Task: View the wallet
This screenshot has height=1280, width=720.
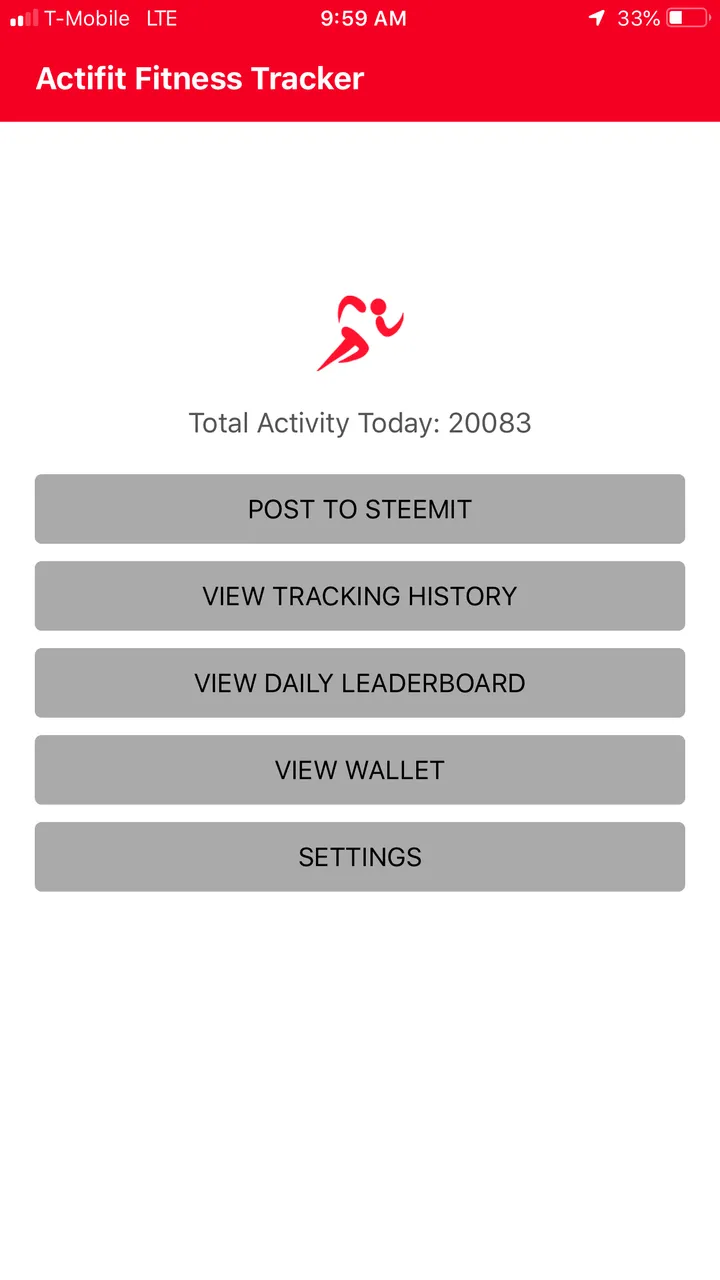Action: pos(360,770)
